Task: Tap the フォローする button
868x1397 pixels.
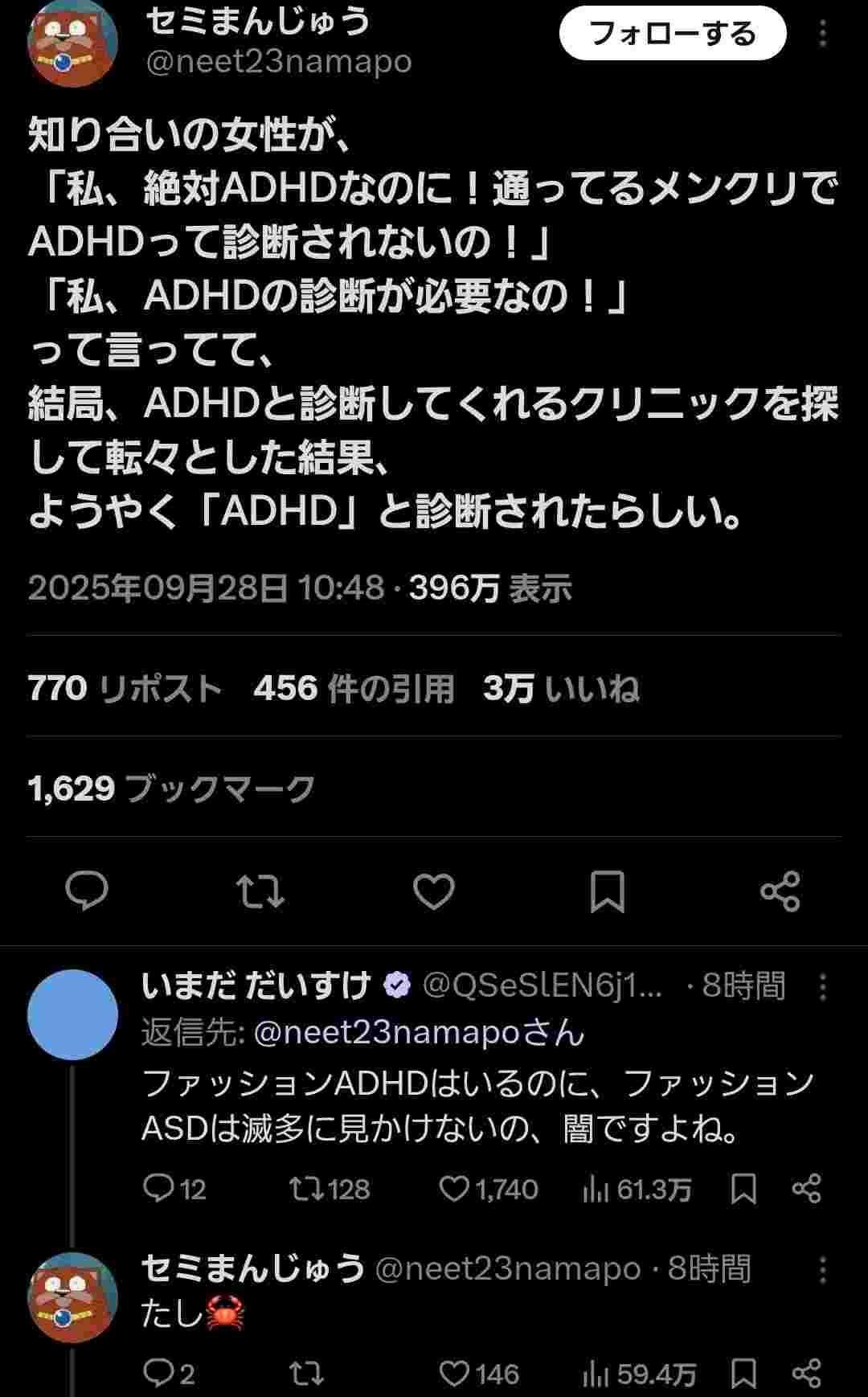Action: [x=672, y=34]
